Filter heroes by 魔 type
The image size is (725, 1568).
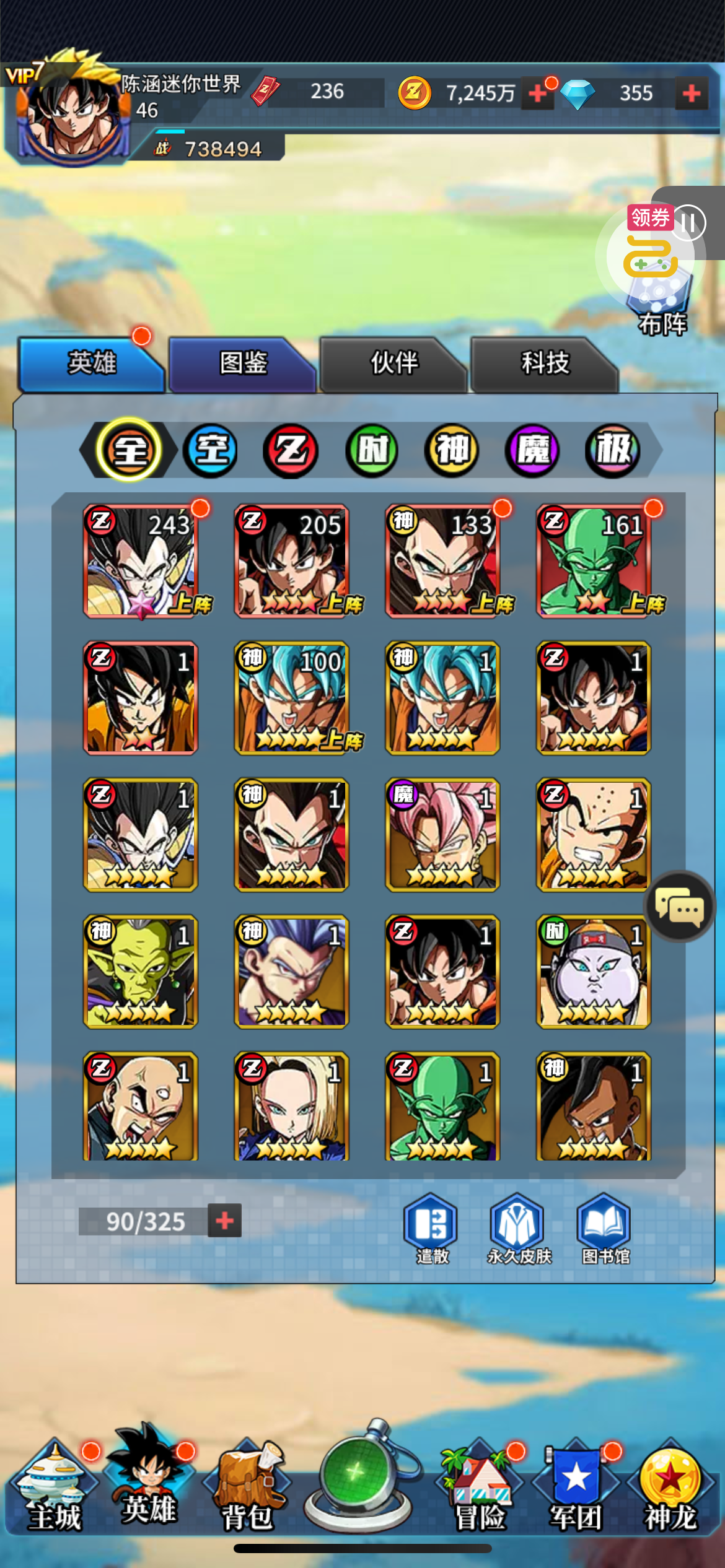coord(533,450)
